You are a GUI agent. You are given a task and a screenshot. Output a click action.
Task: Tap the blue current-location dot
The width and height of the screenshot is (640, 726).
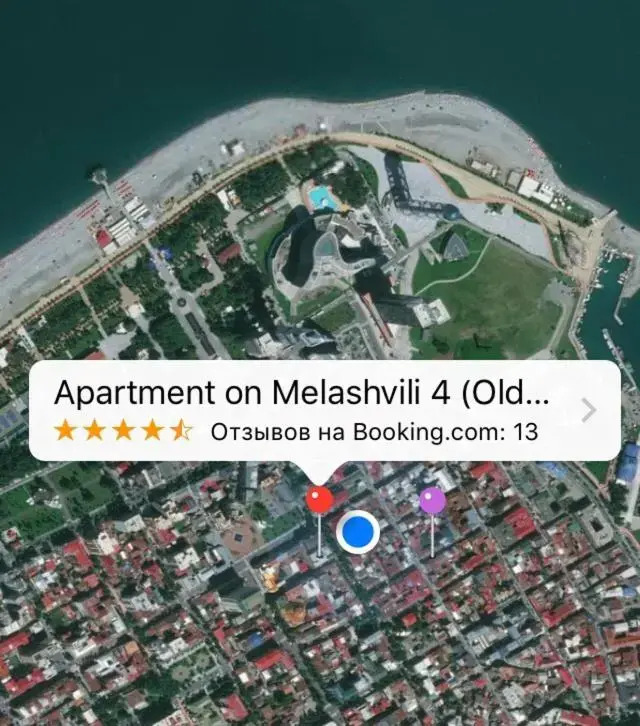coord(357,533)
